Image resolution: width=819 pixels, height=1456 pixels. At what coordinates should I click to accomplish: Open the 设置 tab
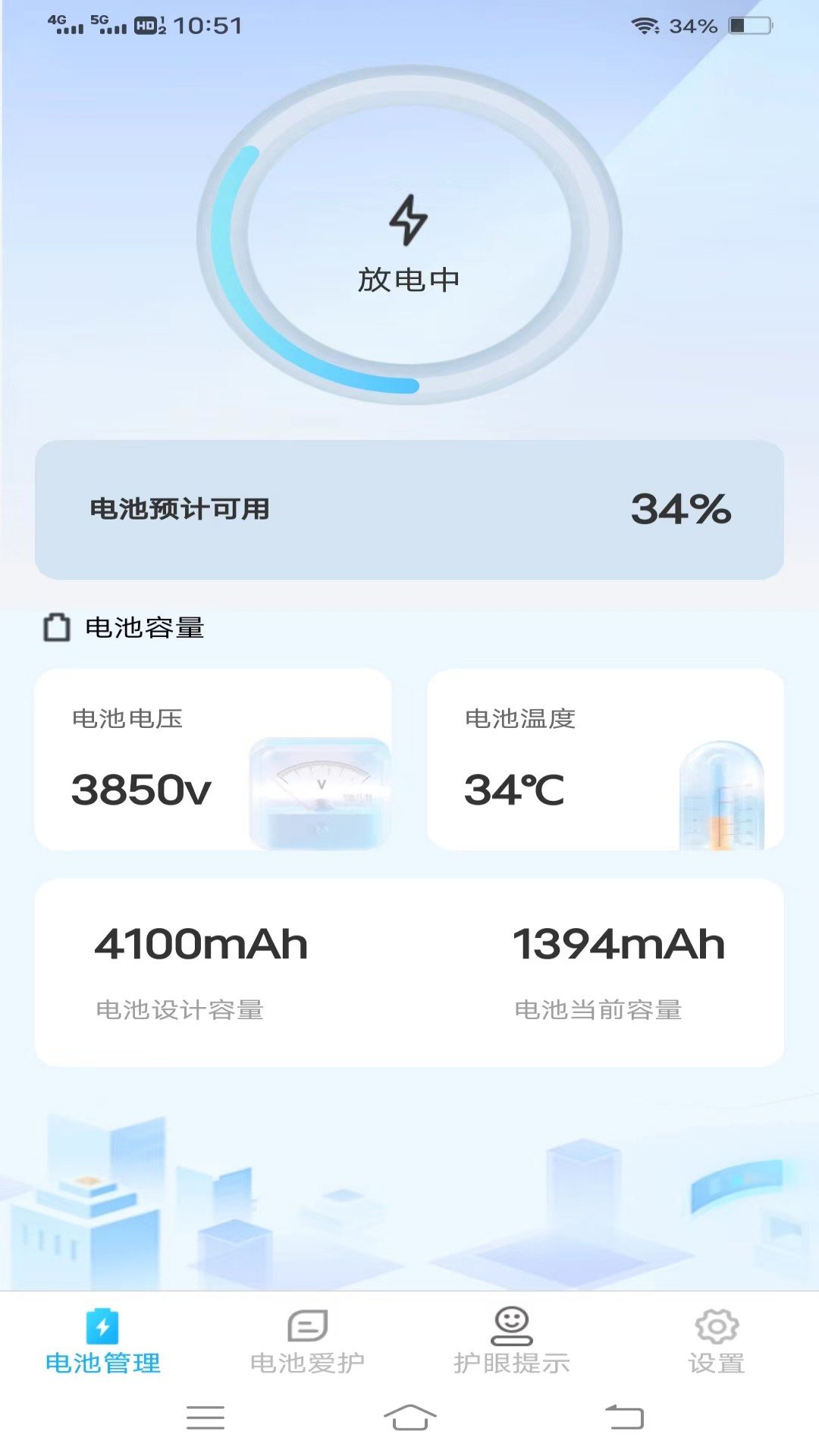click(717, 1357)
